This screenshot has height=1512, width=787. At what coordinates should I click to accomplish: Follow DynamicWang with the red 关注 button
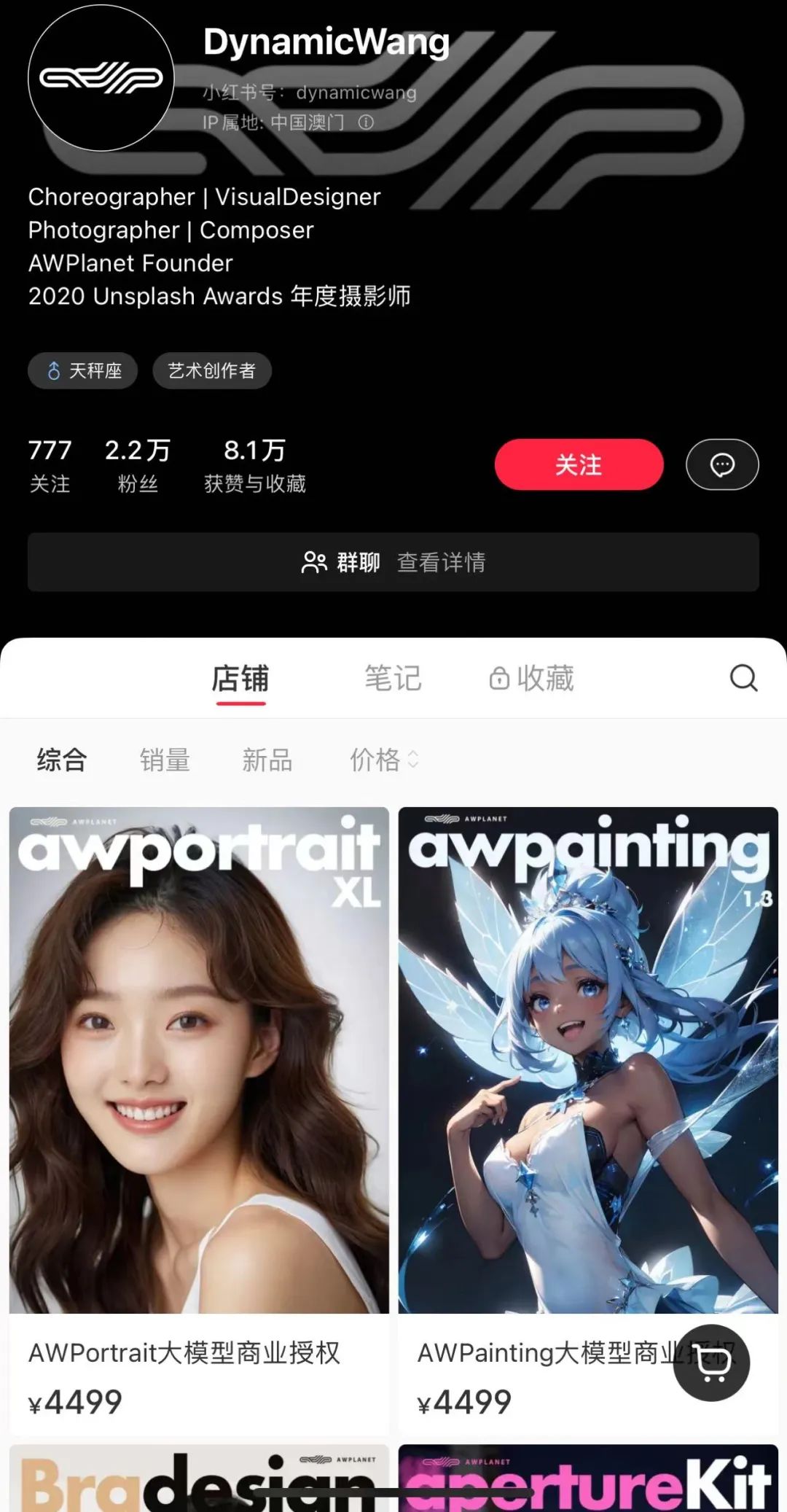(x=579, y=464)
